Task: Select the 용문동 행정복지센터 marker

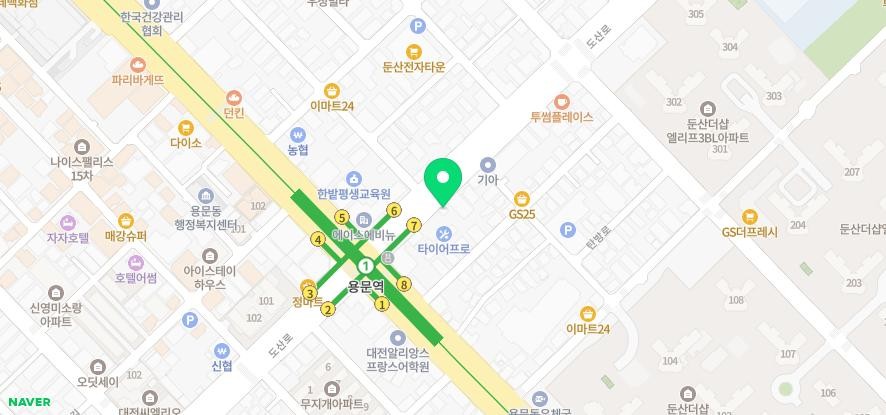Action: 205,196
